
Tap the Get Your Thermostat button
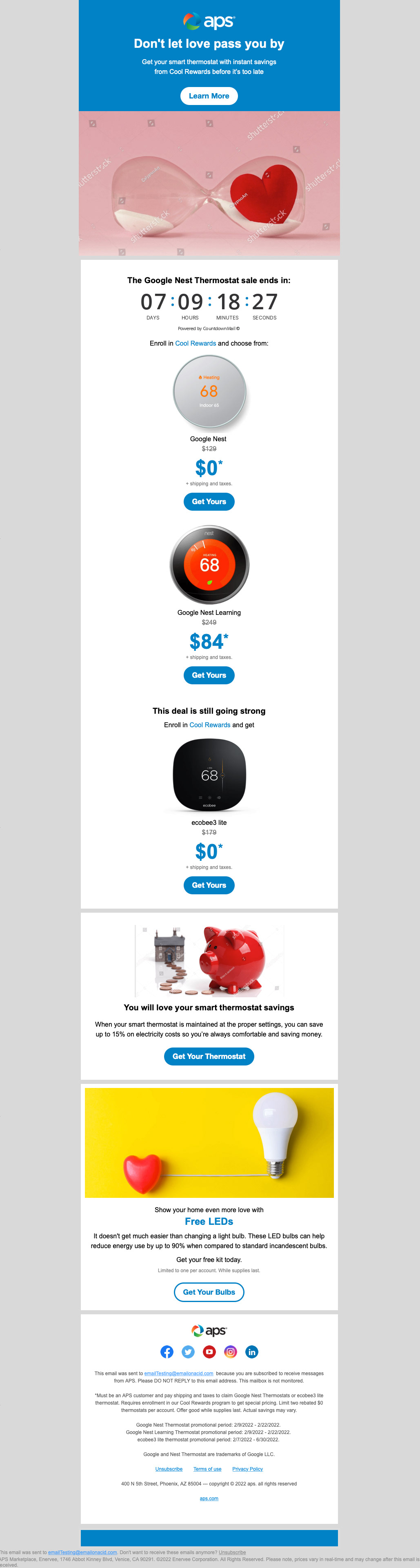point(209,1056)
